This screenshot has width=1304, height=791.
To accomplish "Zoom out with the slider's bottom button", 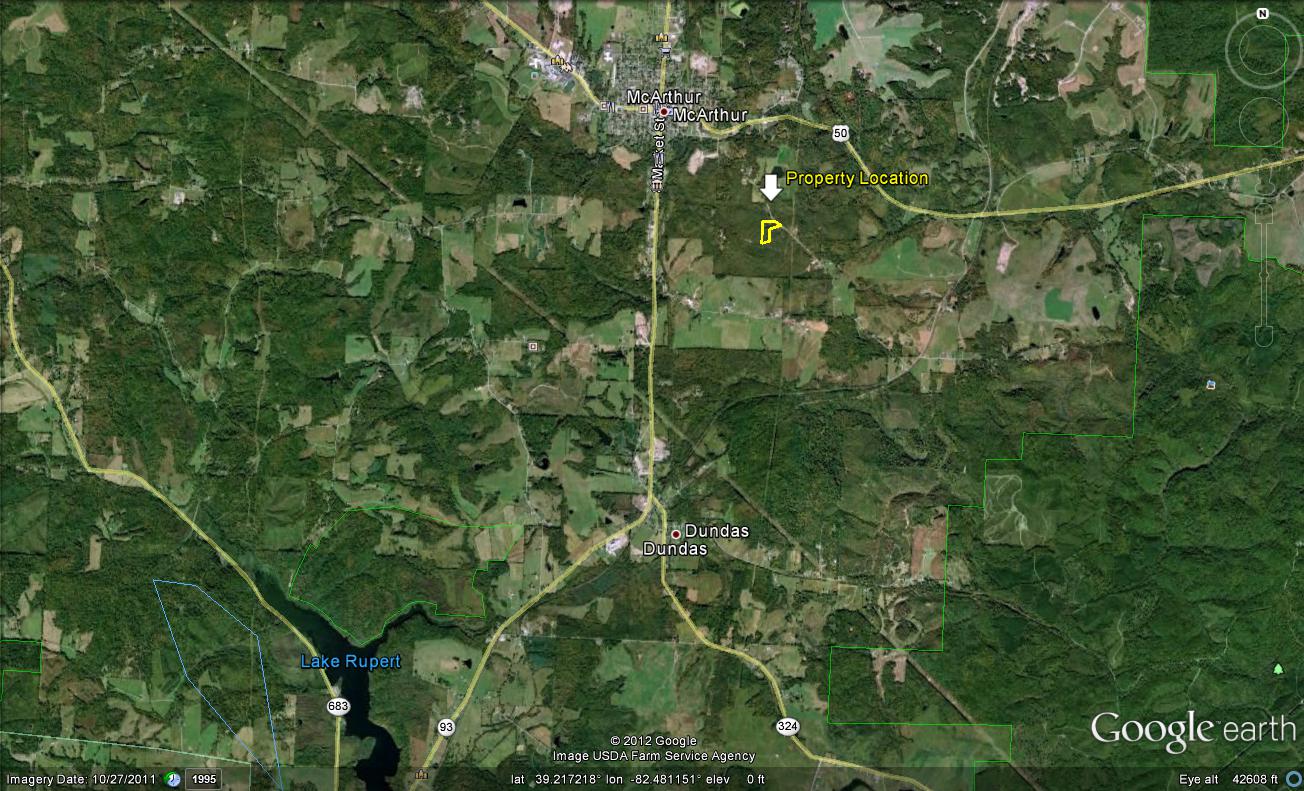I will pos(1264,336).
